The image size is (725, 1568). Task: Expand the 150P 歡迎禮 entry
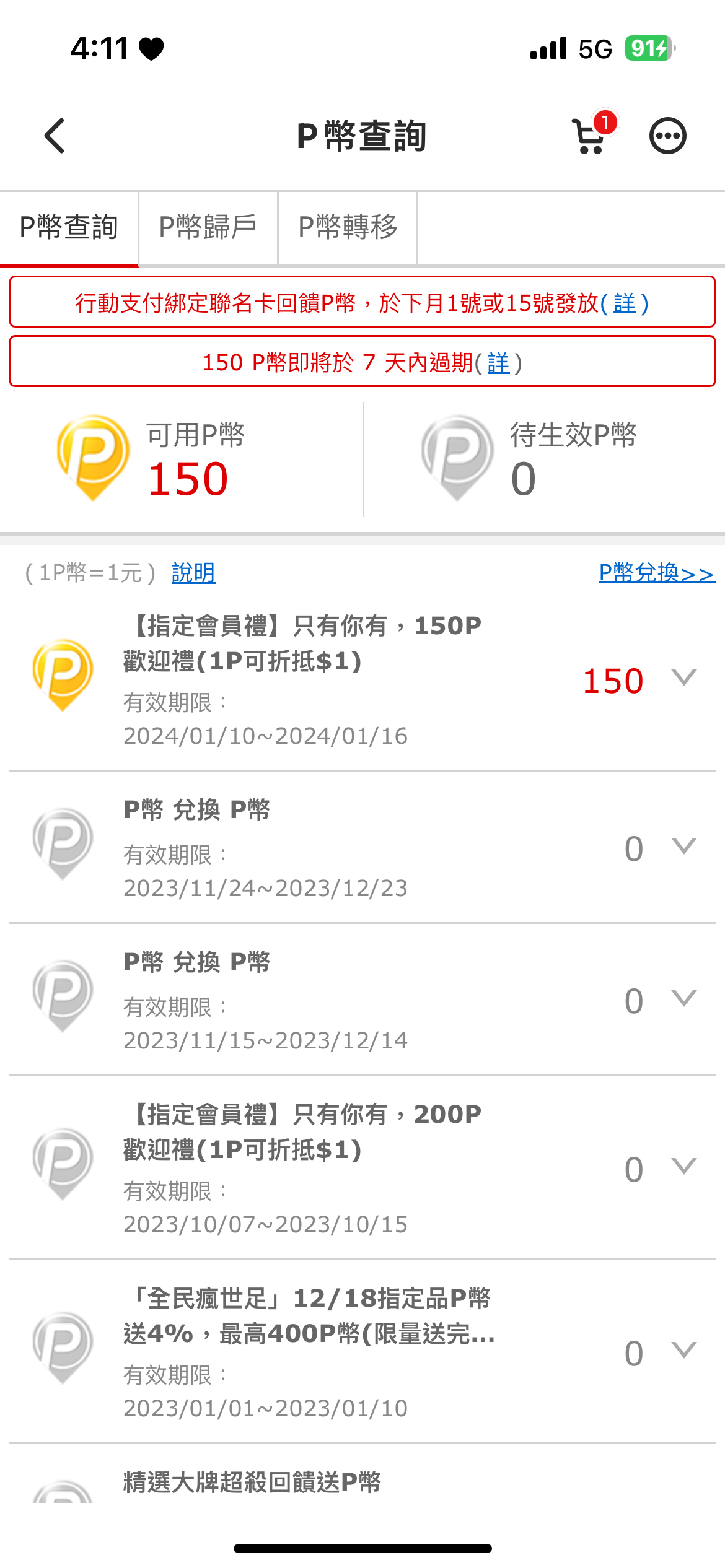pyautogui.click(x=684, y=677)
